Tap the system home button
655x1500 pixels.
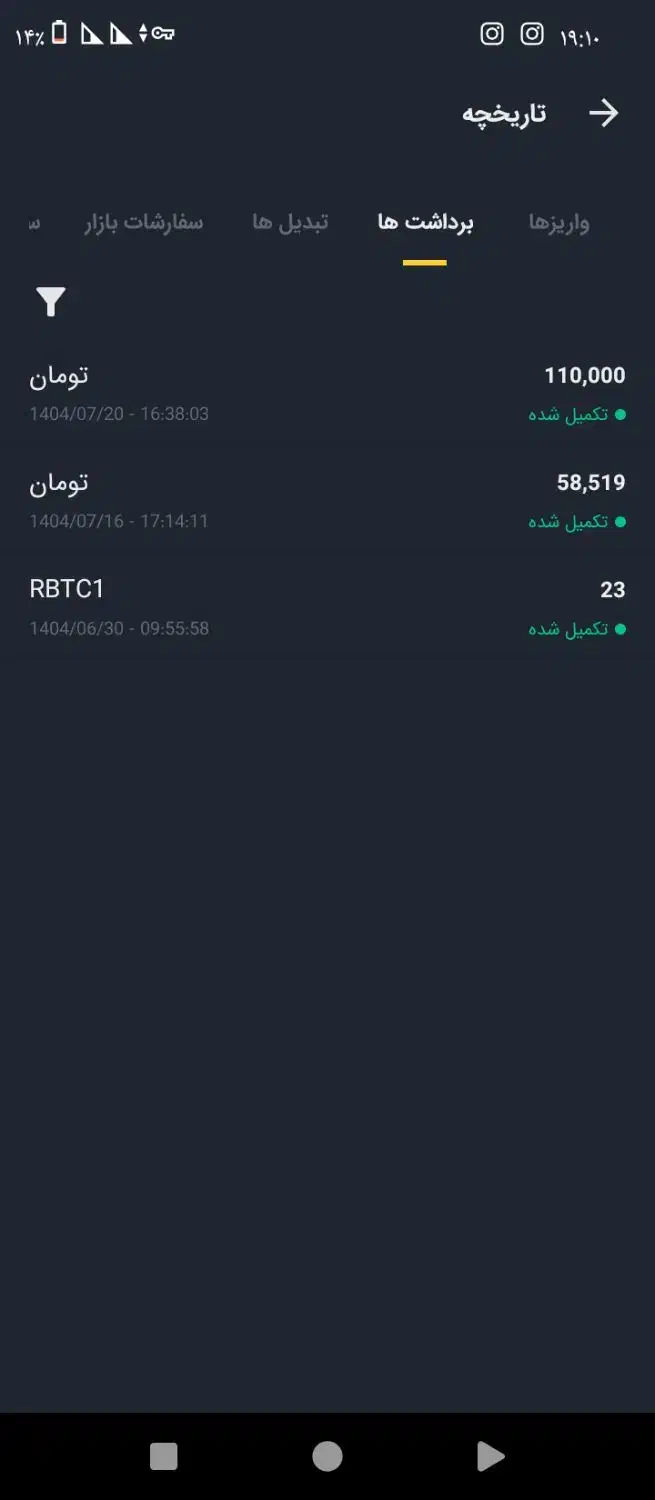(x=327, y=1456)
